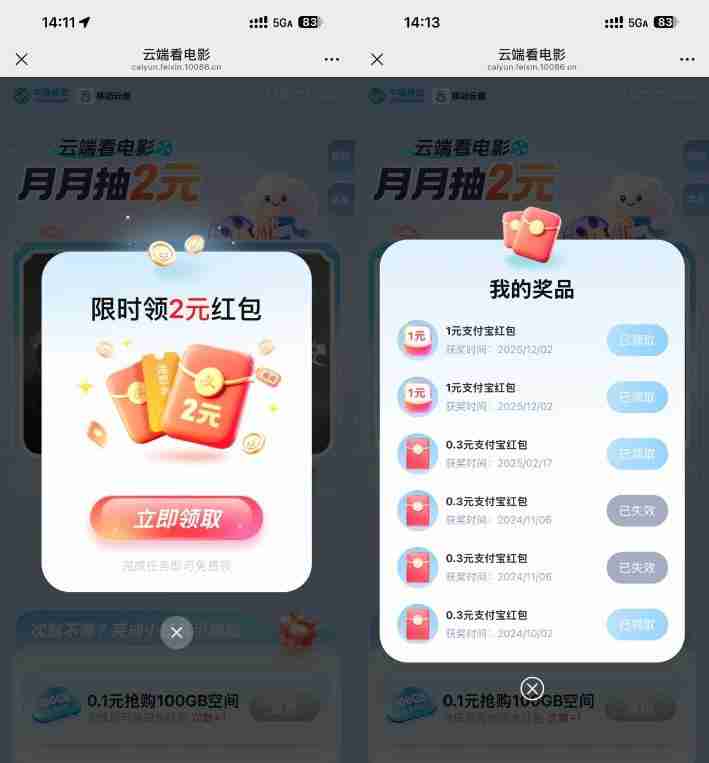Tap the 立即领取 button
The height and width of the screenshot is (763, 709).
pos(177,518)
